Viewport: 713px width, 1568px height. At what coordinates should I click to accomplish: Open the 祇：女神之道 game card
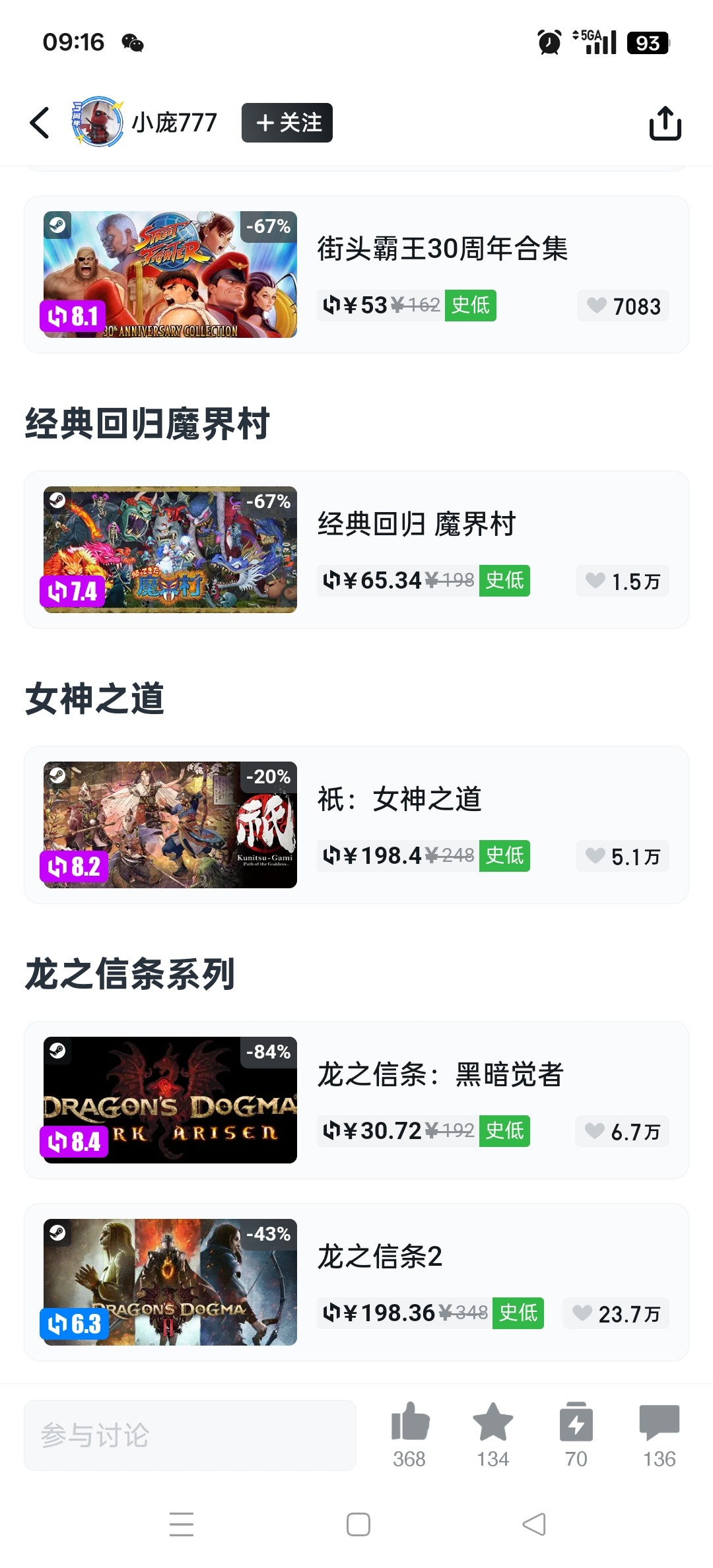tap(356, 825)
